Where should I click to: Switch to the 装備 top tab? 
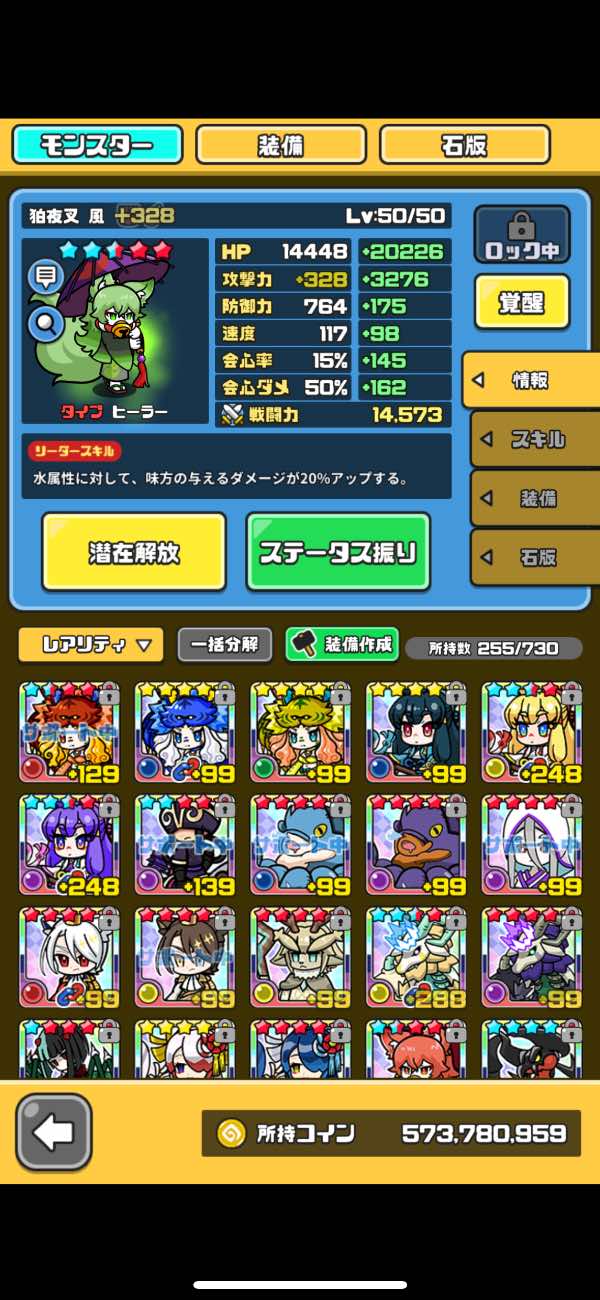[281, 145]
